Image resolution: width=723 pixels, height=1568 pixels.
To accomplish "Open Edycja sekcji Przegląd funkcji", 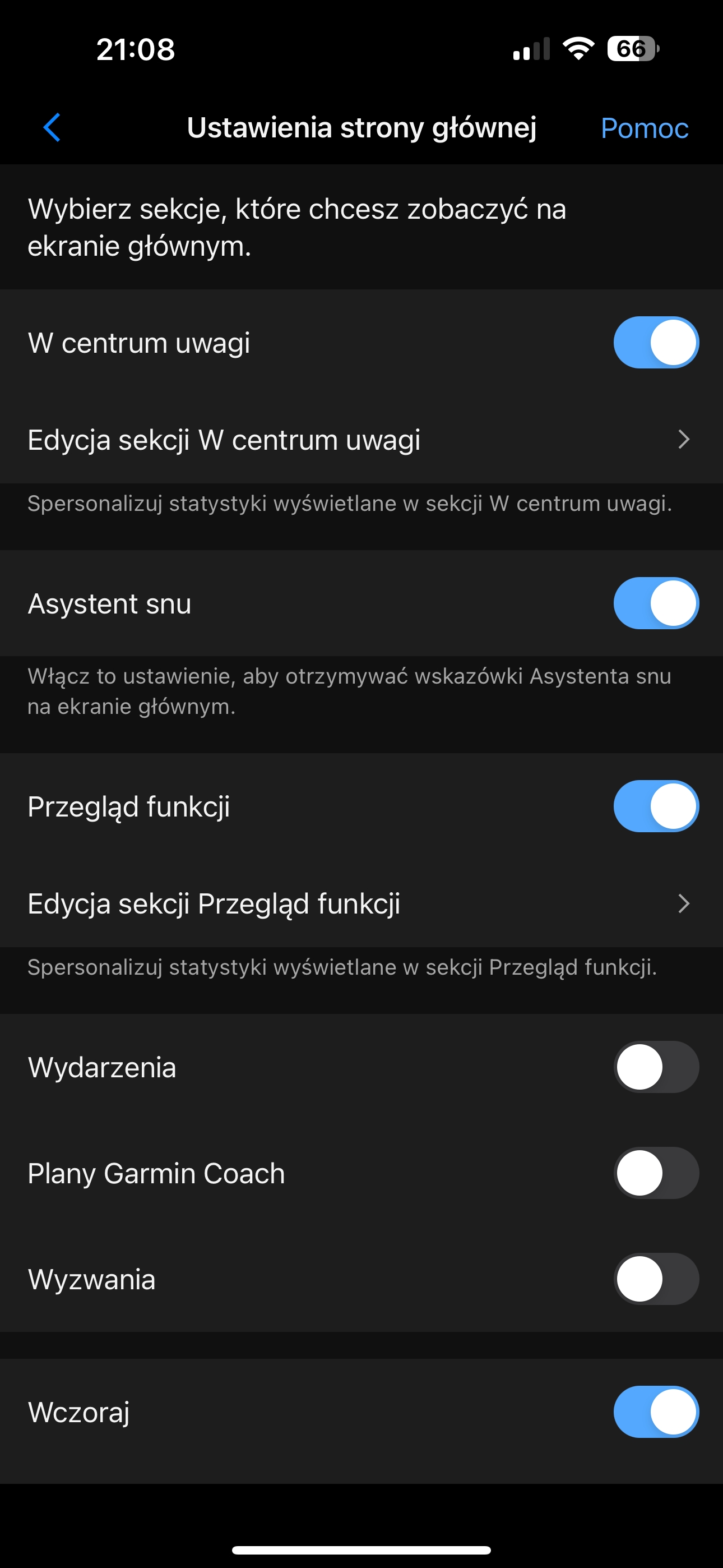I will [x=361, y=903].
